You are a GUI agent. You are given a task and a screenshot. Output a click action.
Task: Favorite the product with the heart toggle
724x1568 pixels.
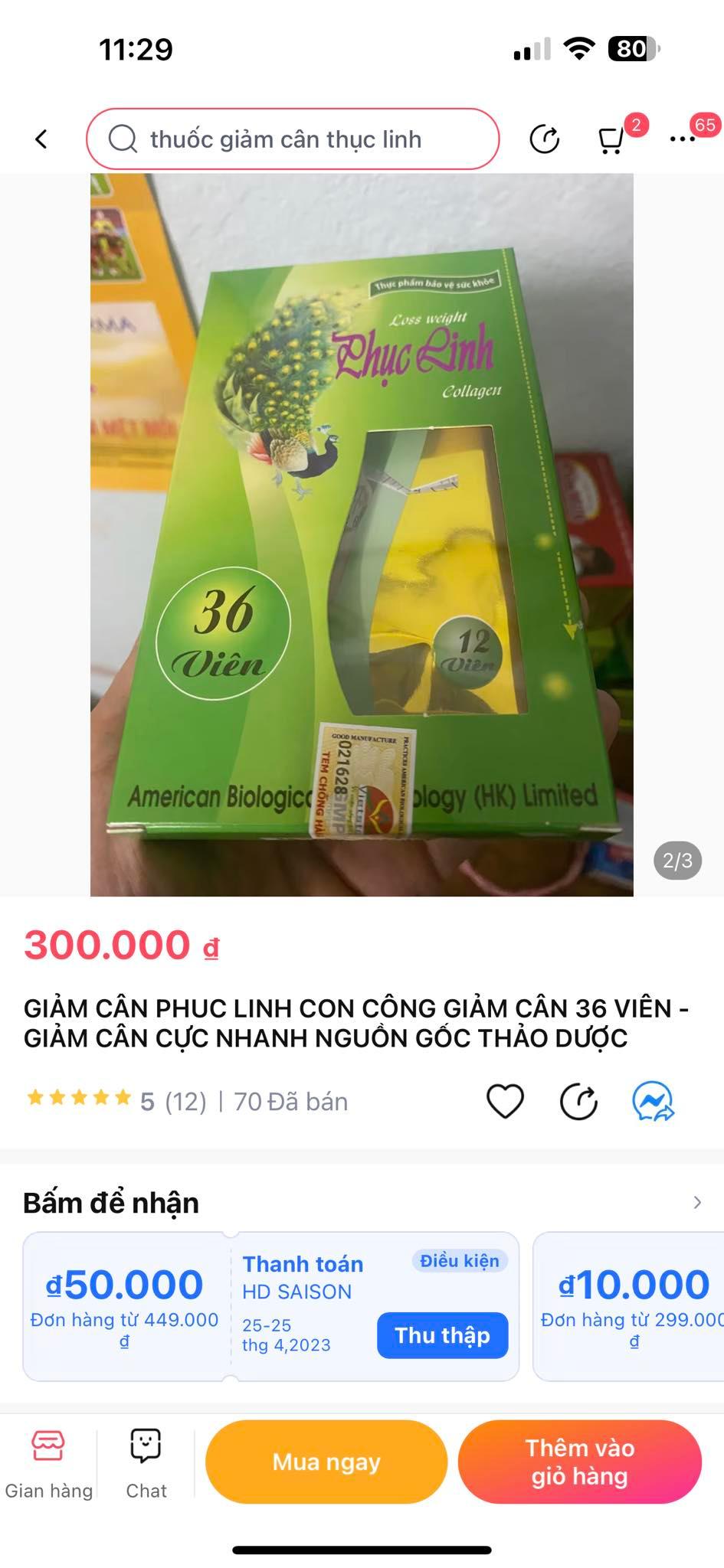[x=505, y=1102]
